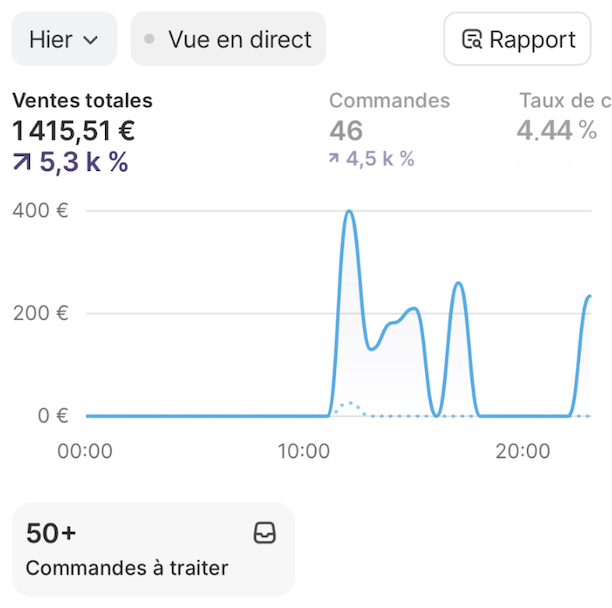Open the Rapport report
This screenshot has height=608, width=612.
coord(517,40)
